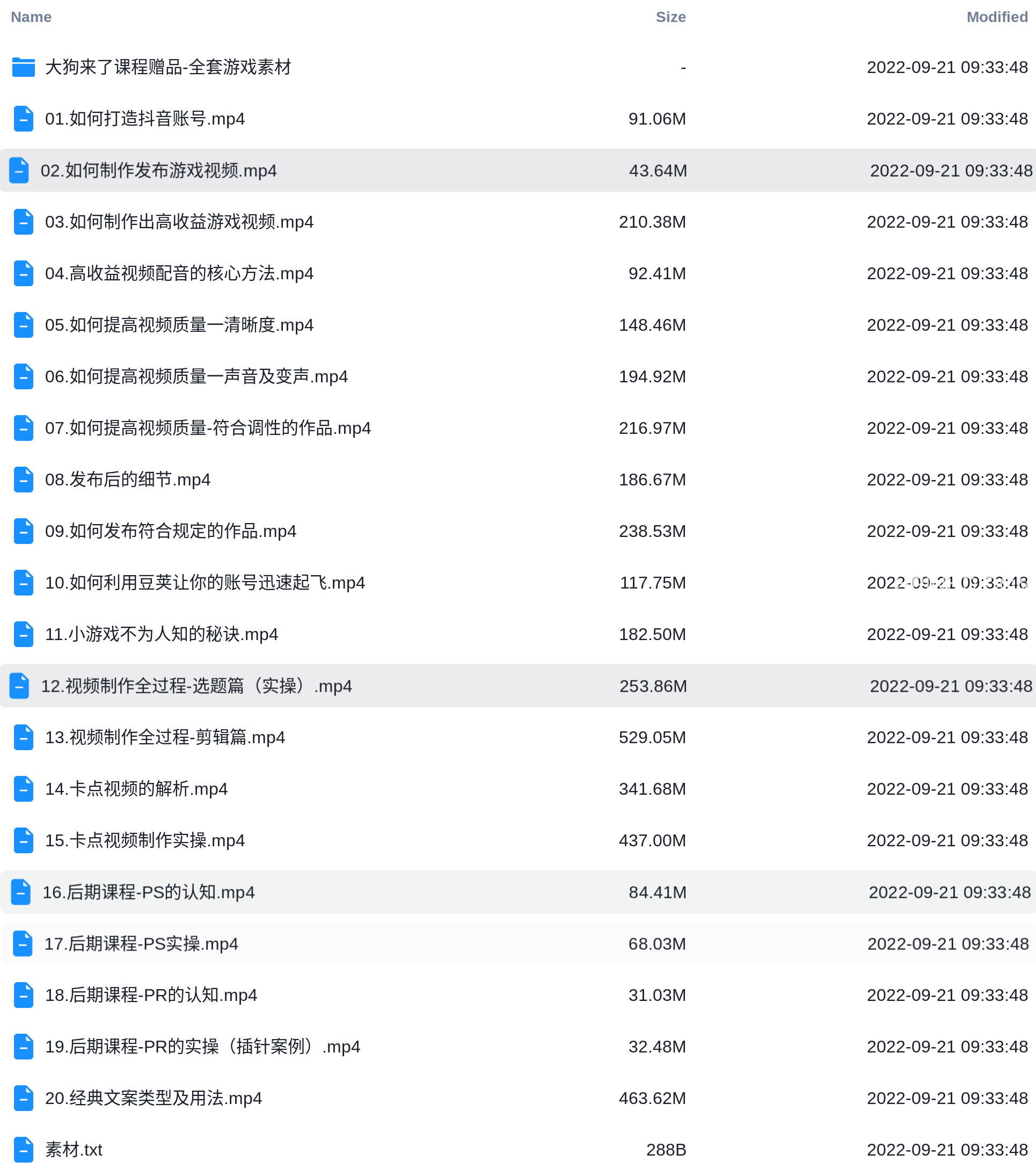
Task: Open file 05.如何提高视频质量一清晰度.mp4
Action: click(179, 325)
